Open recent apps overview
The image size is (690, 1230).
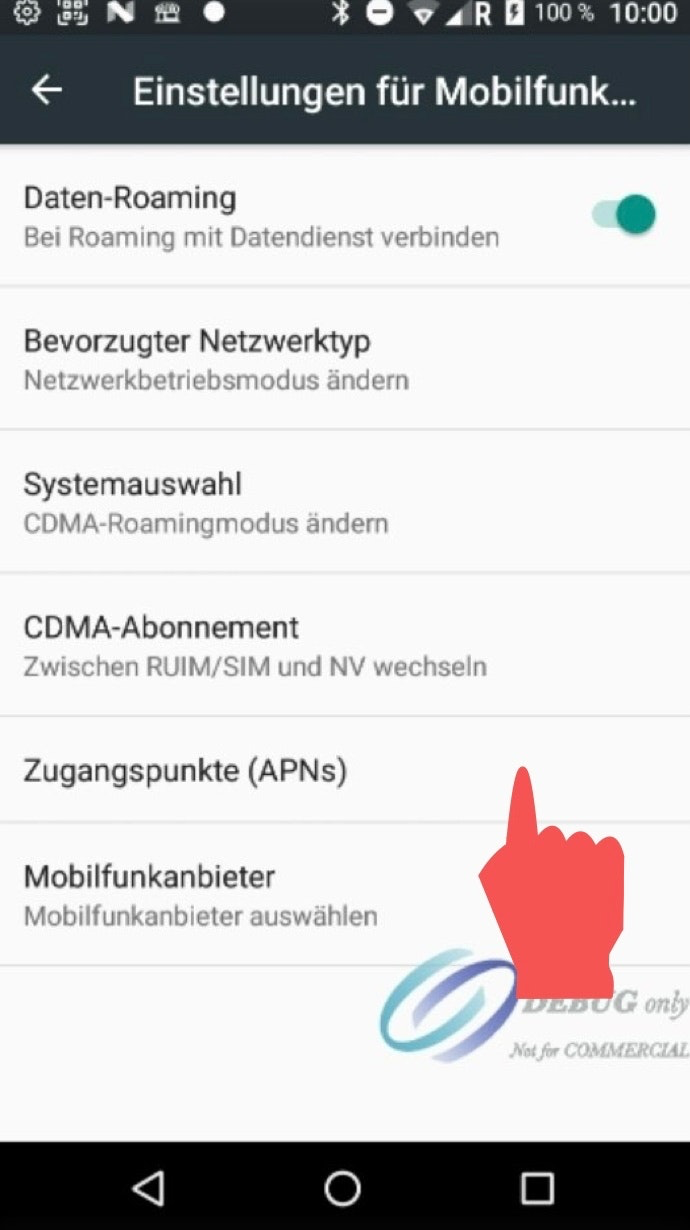pyautogui.click(x=537, y=1187)
